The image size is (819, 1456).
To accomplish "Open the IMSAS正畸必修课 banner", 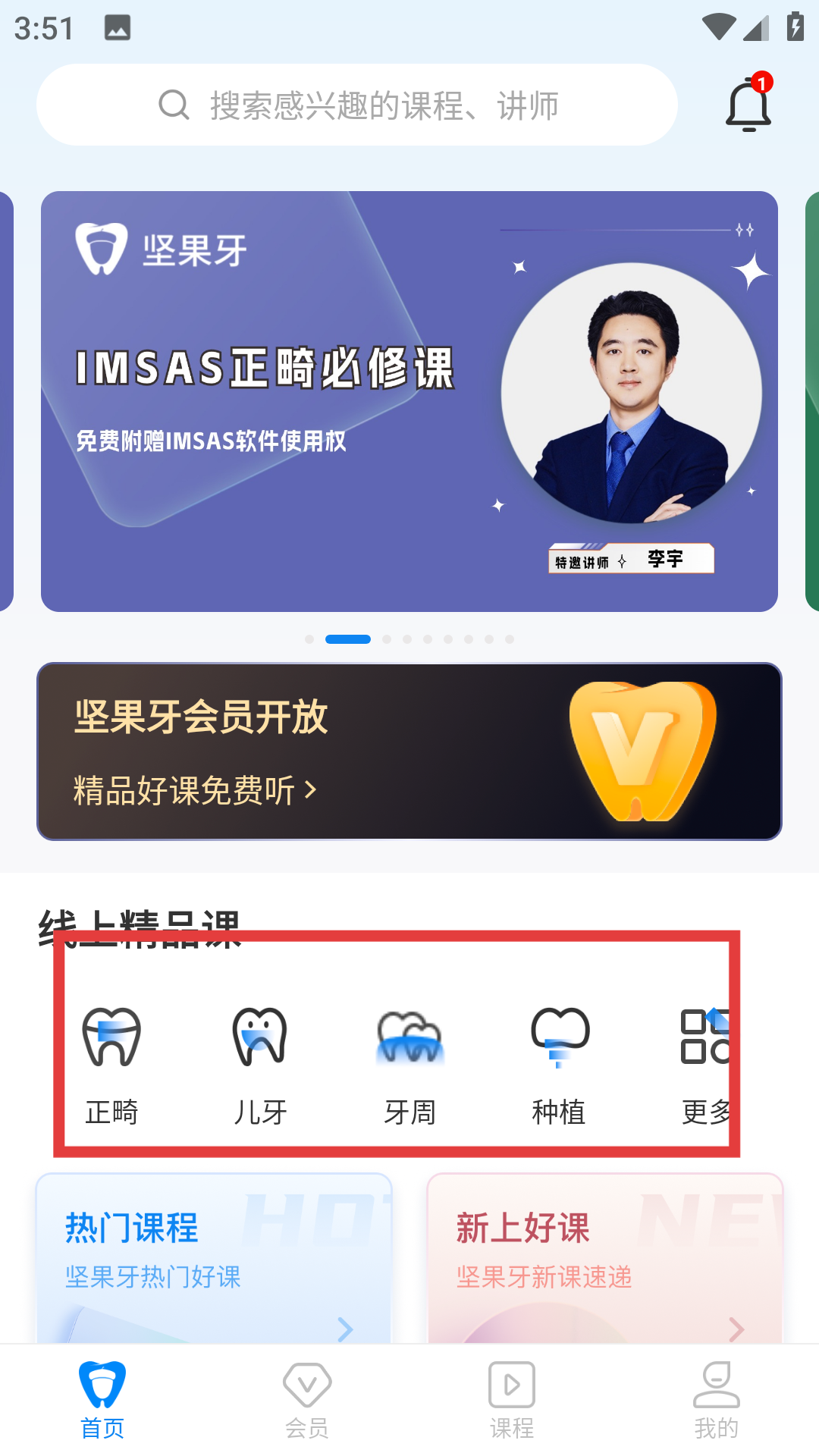I will click(x=409, y=401).
